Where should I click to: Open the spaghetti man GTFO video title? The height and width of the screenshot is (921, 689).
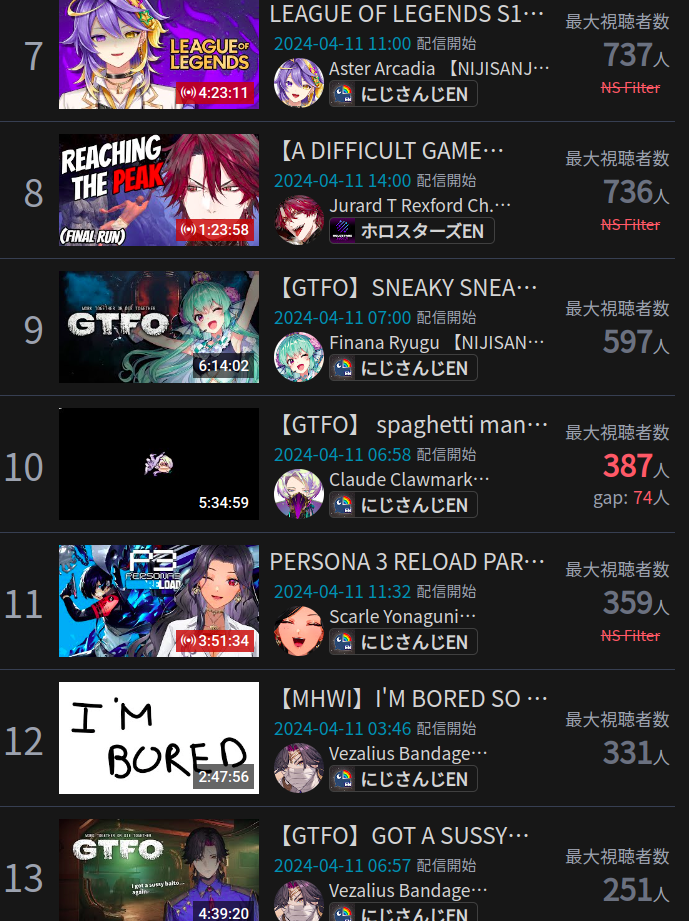tap(412, 426)
